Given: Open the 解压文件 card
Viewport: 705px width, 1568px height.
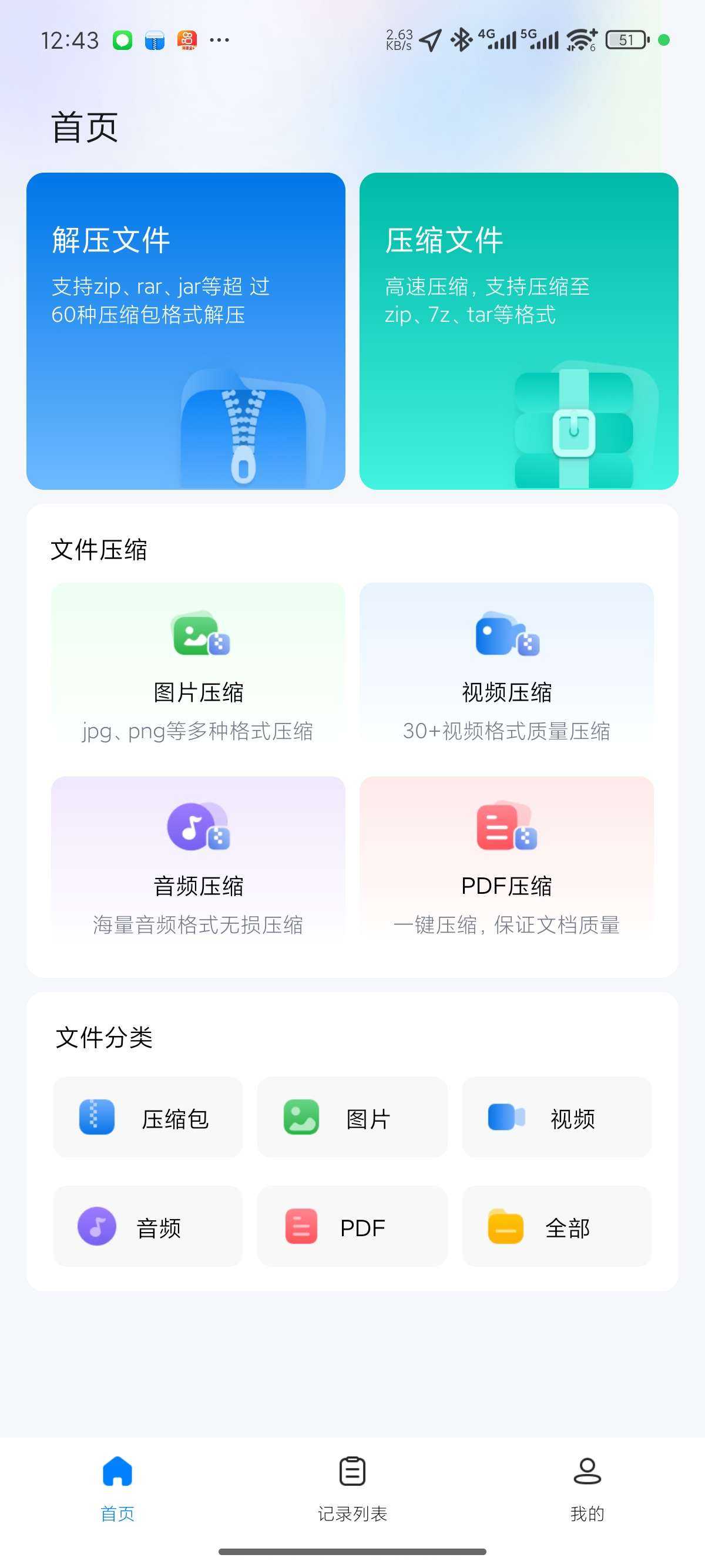Looking at the screenshot, I should [x=186, y=331].
